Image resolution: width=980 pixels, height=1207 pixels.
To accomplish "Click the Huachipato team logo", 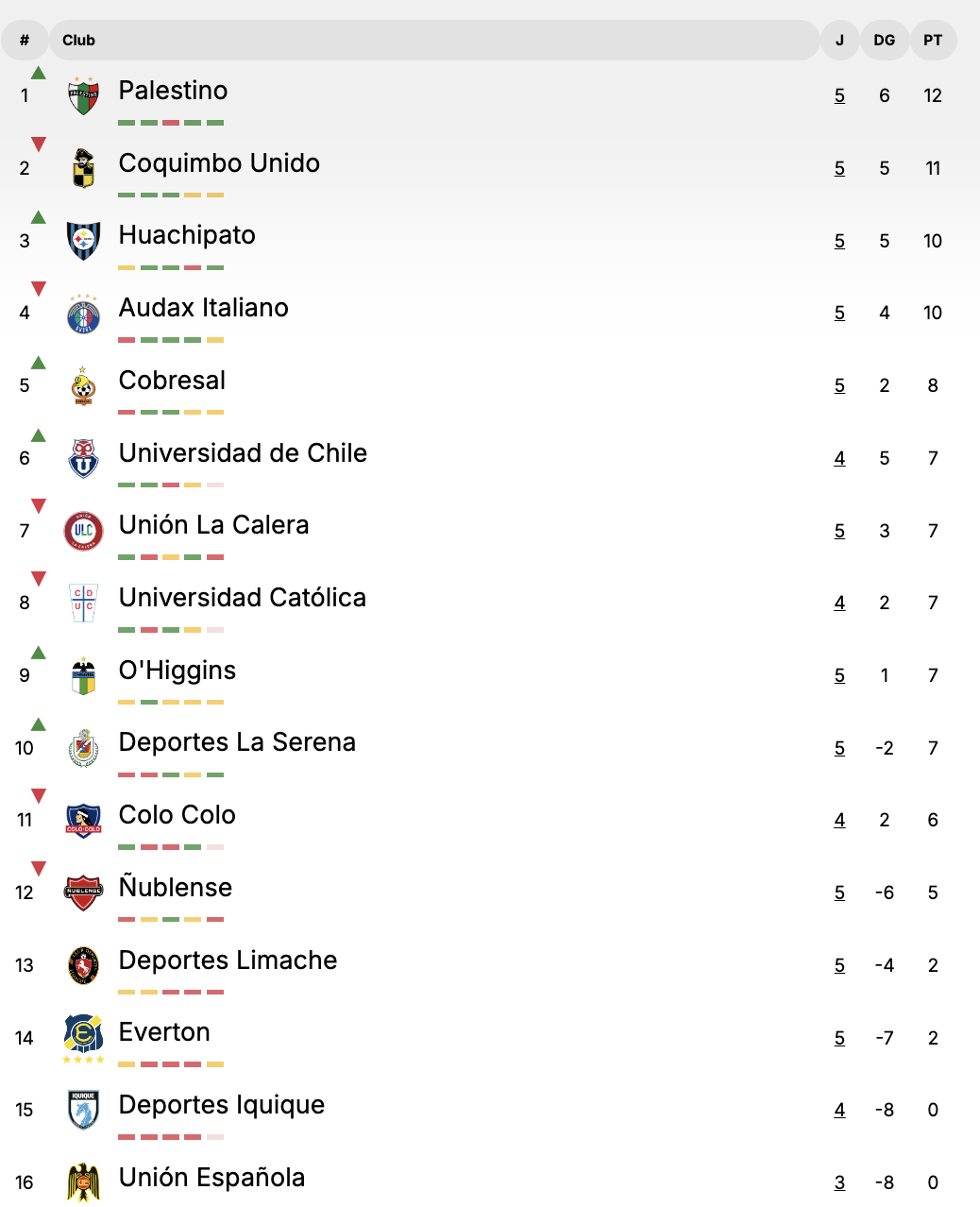I will coord(83,237).
